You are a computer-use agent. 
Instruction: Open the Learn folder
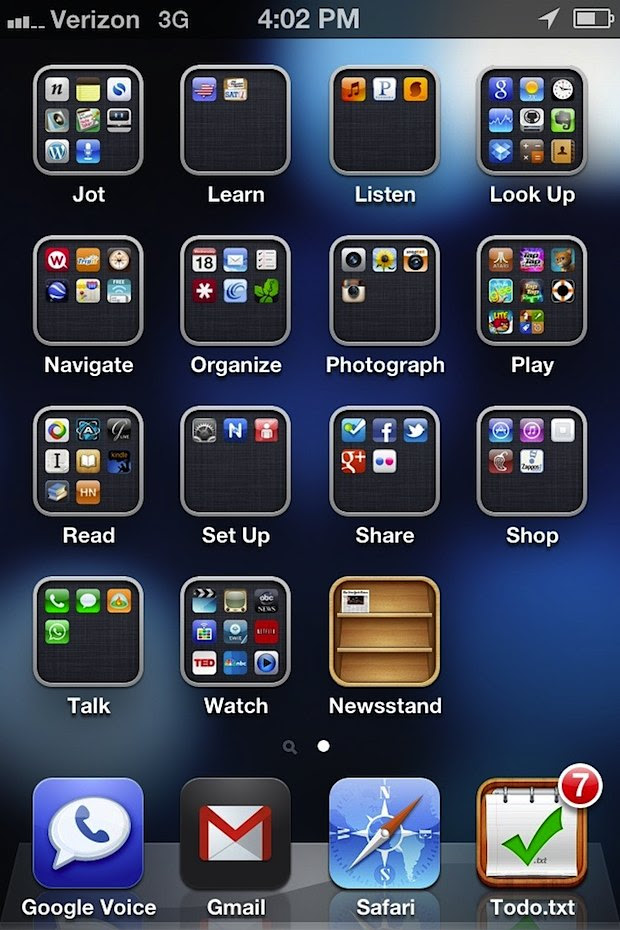pos(236,121)
